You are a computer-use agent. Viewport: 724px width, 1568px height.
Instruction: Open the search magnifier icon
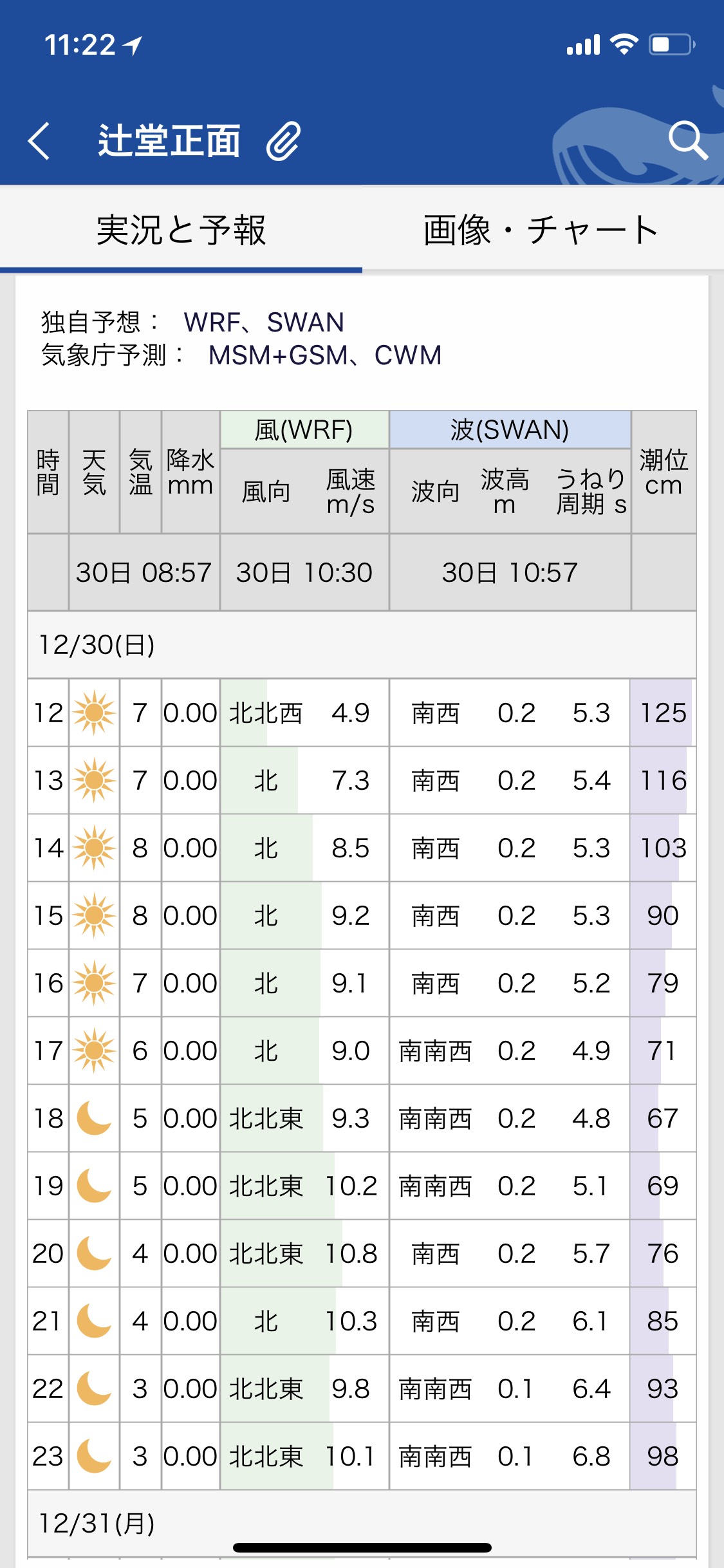pos(687,140)
